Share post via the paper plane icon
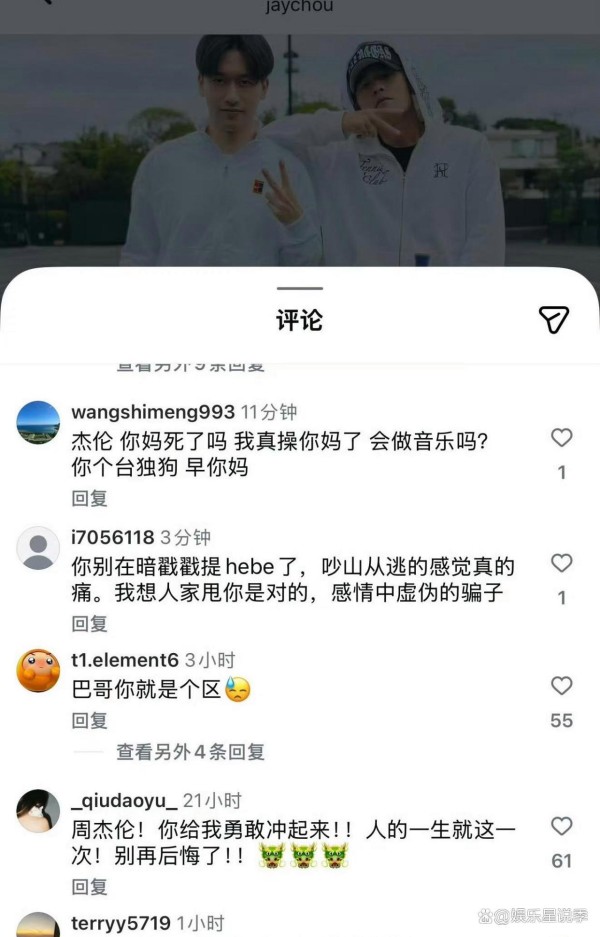The image size is (600, 937). click(553, 319)
